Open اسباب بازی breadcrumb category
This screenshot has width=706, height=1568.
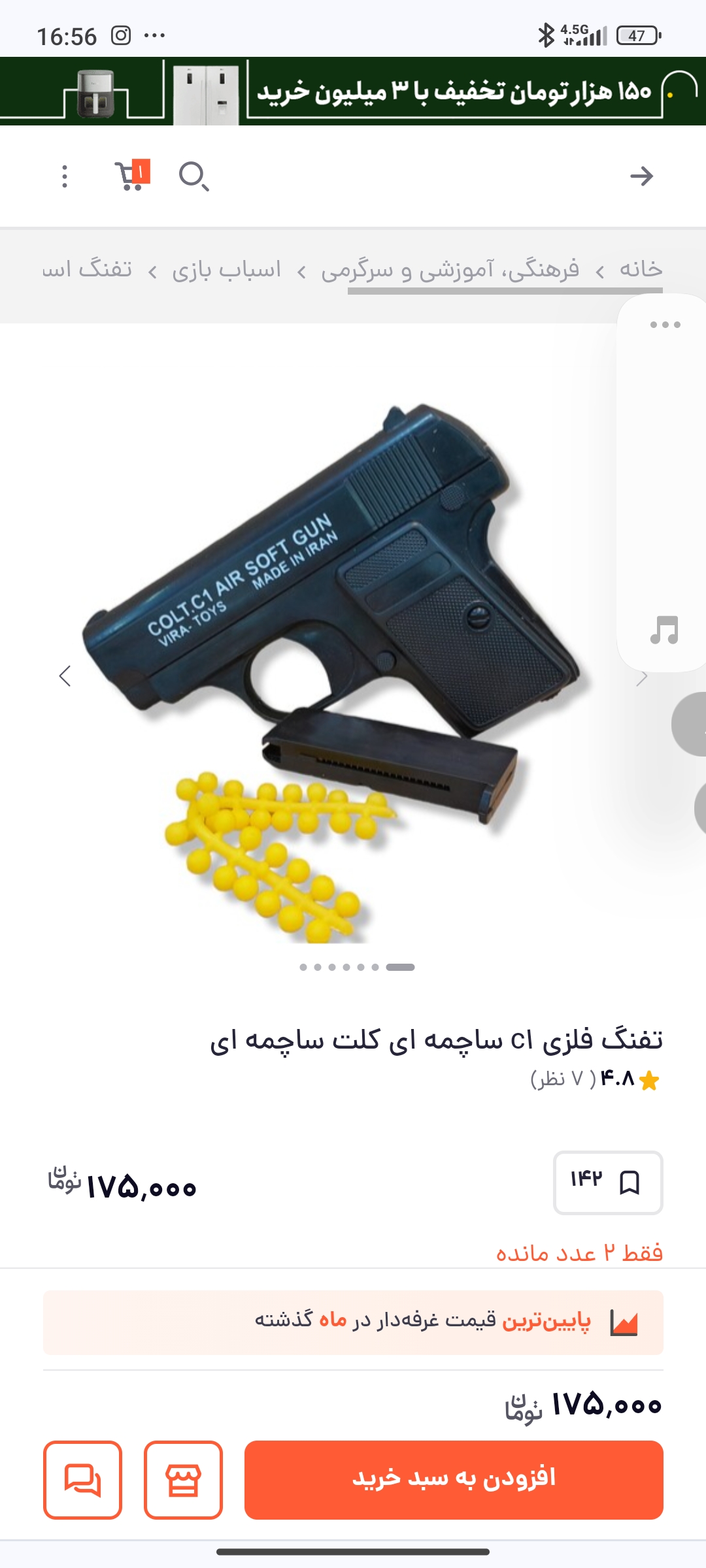(x=226, y=269)
